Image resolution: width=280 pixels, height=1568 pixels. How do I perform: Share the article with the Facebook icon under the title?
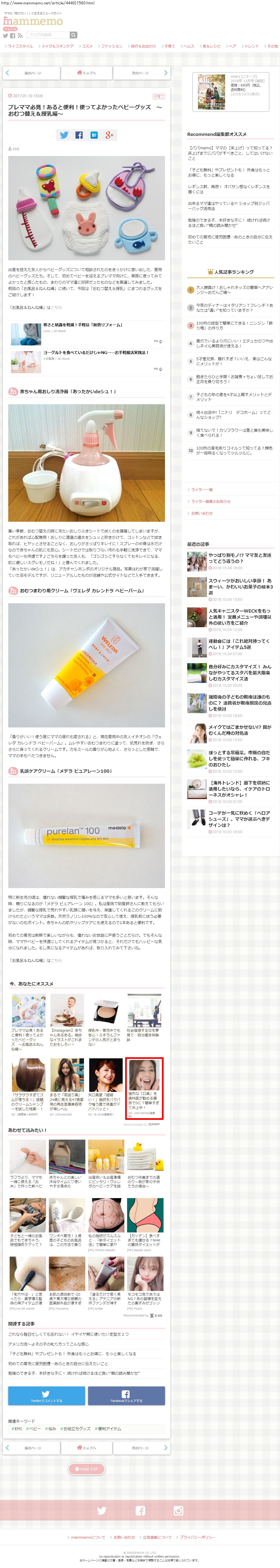[x=79, y=135]
